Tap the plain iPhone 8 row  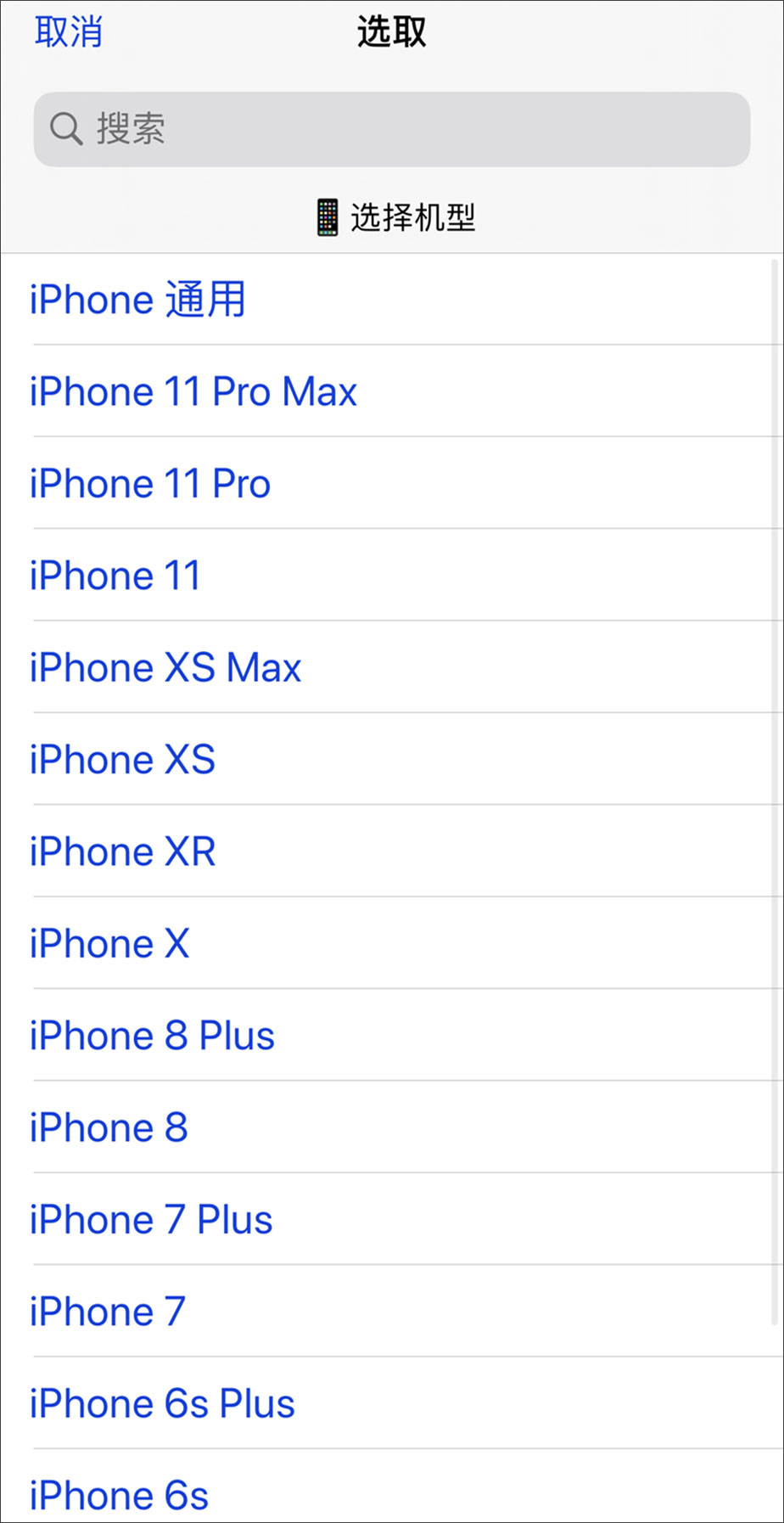(109, 1127)
